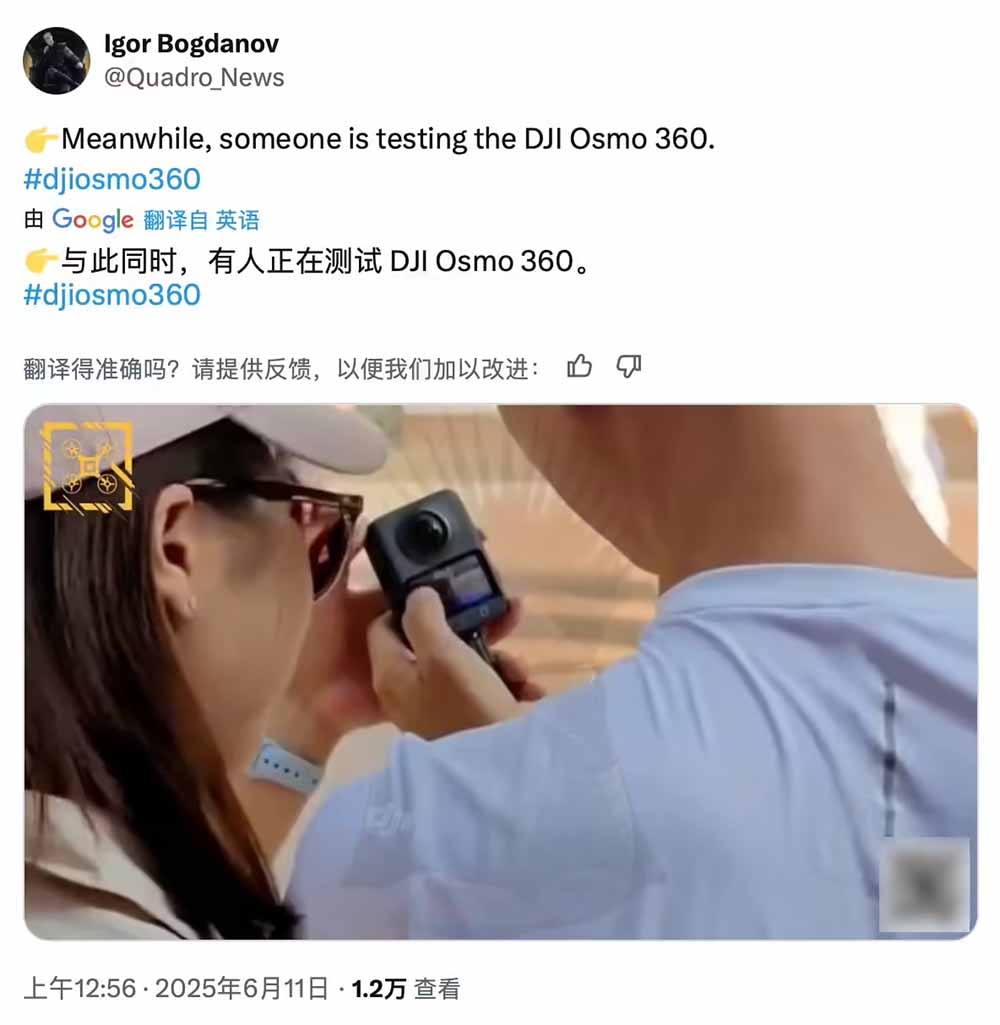The height and width of the screenshot is (1025, 1000).
Task: Open the @Quadro_News handle
Action: pyautogui.click(x=194, y=77)
